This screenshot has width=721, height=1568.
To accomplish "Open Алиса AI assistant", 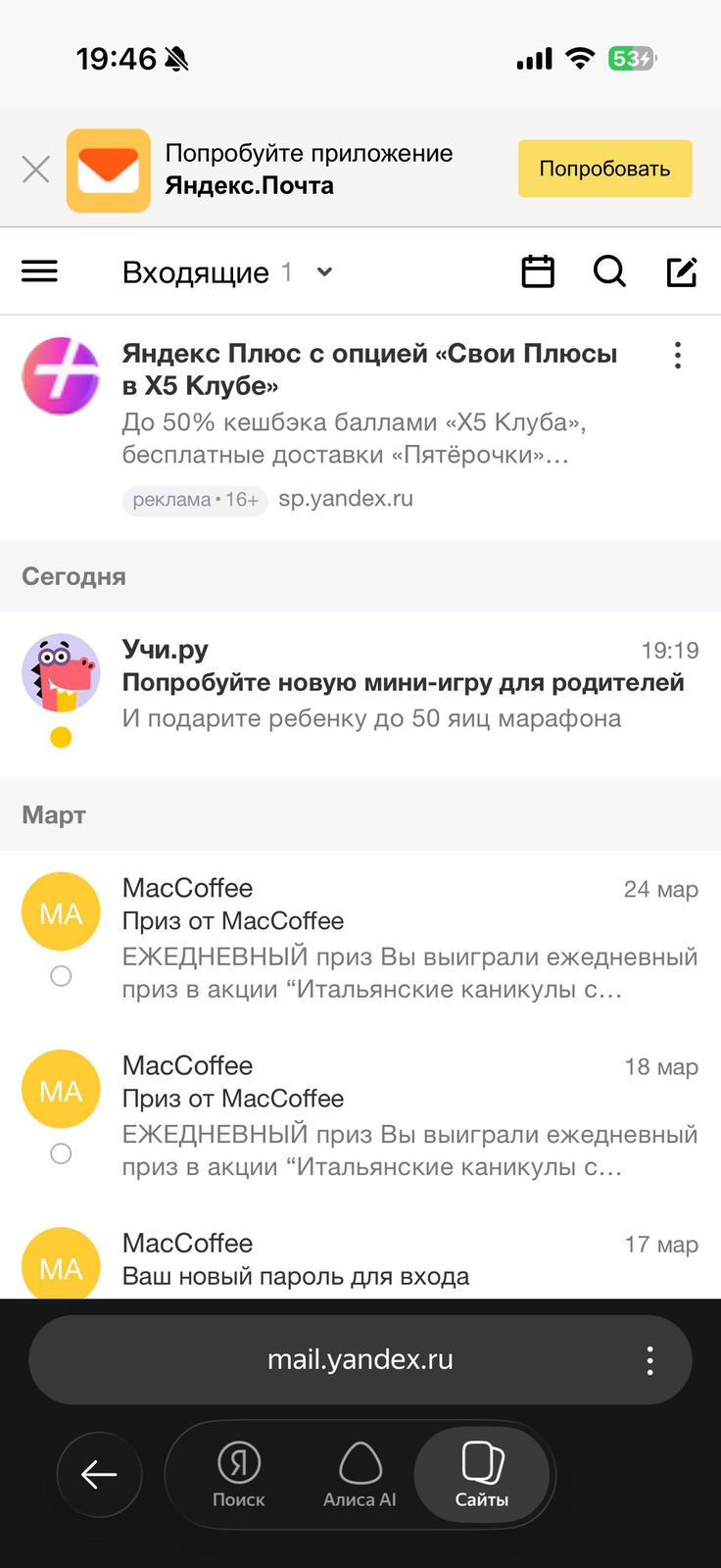I will point(360,1474).
